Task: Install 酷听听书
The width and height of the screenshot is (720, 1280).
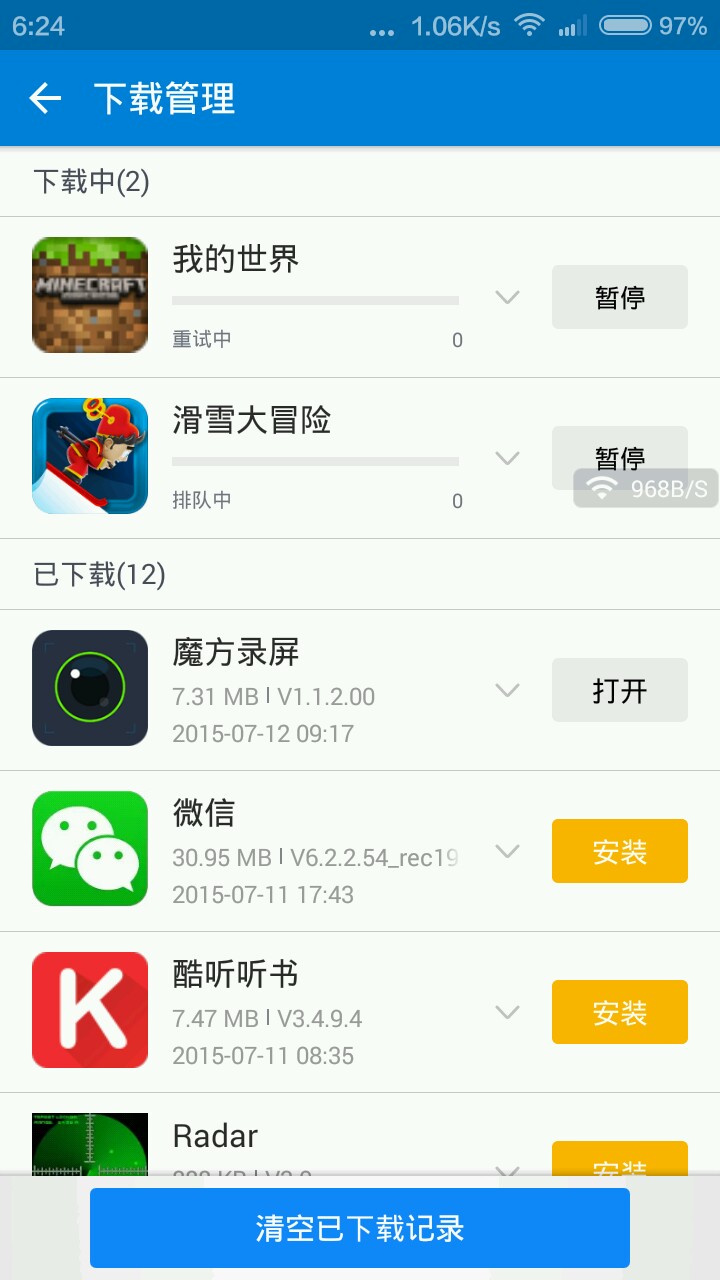Action: 620,1012
